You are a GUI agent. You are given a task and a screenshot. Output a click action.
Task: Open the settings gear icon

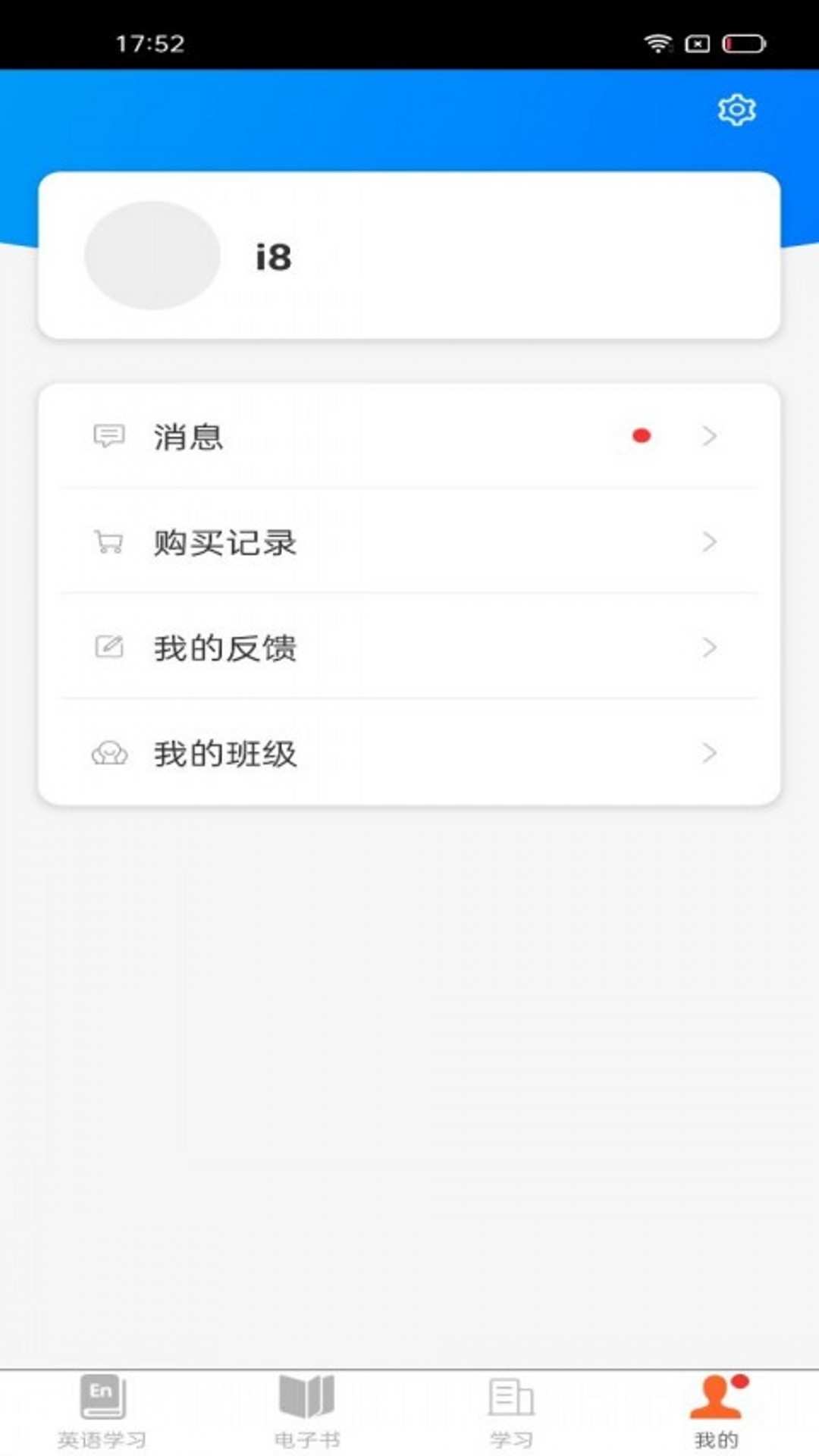pos(736,111)
